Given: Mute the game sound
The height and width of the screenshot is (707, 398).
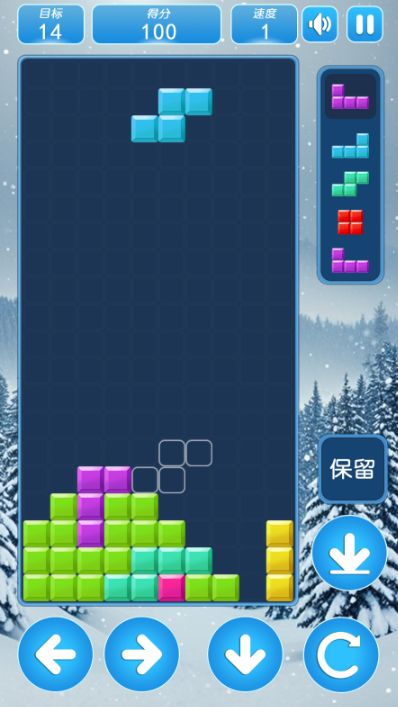Looking at the screenshot, I should click(320, 24).
